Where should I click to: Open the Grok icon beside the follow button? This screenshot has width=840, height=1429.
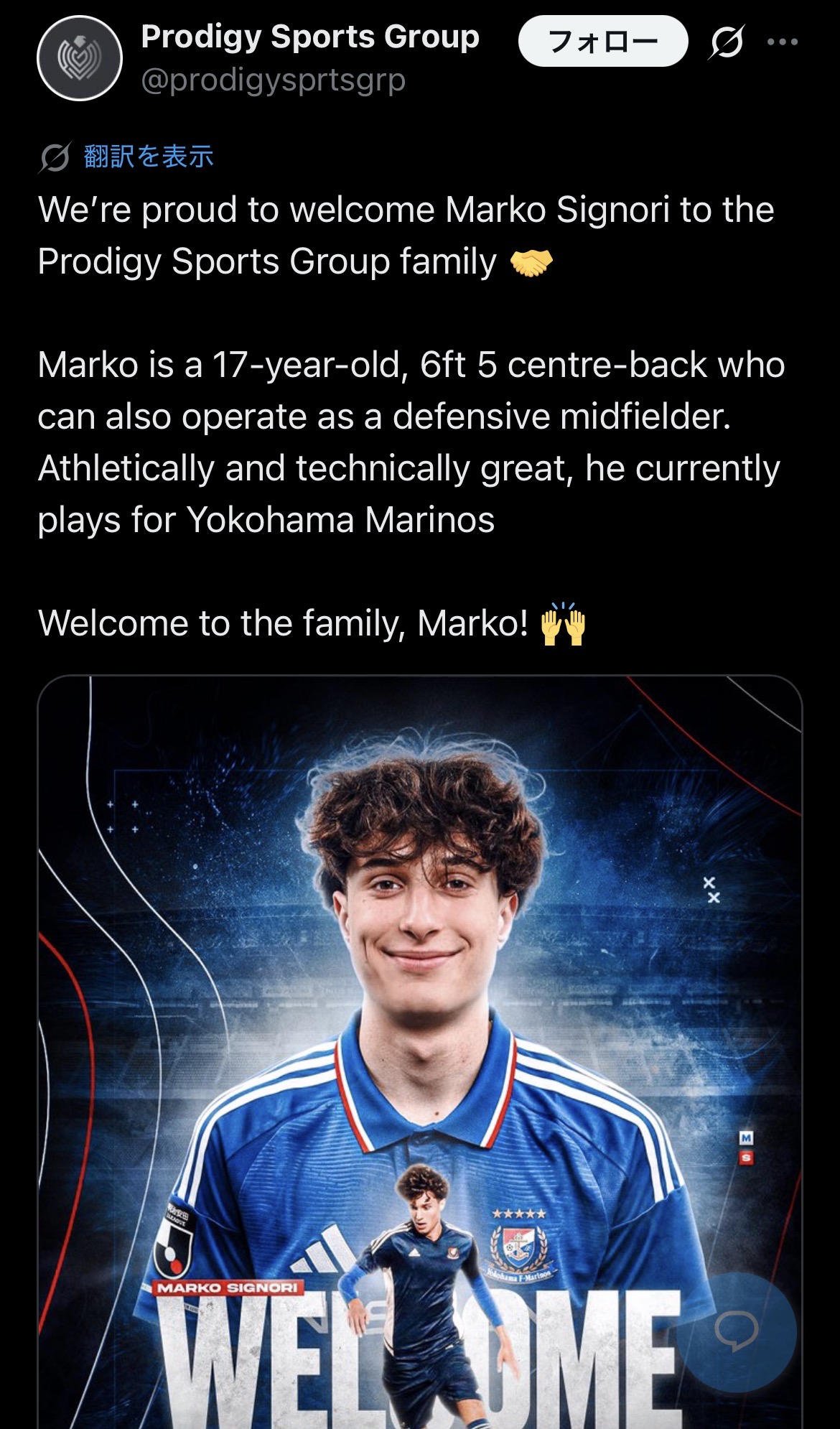(x=727, y=42)
